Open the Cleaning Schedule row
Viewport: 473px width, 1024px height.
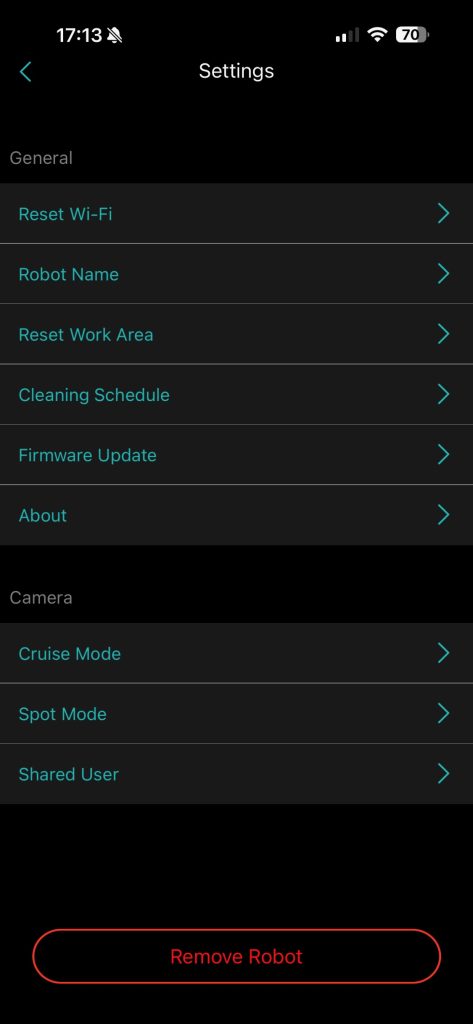(x=236, y=394)
